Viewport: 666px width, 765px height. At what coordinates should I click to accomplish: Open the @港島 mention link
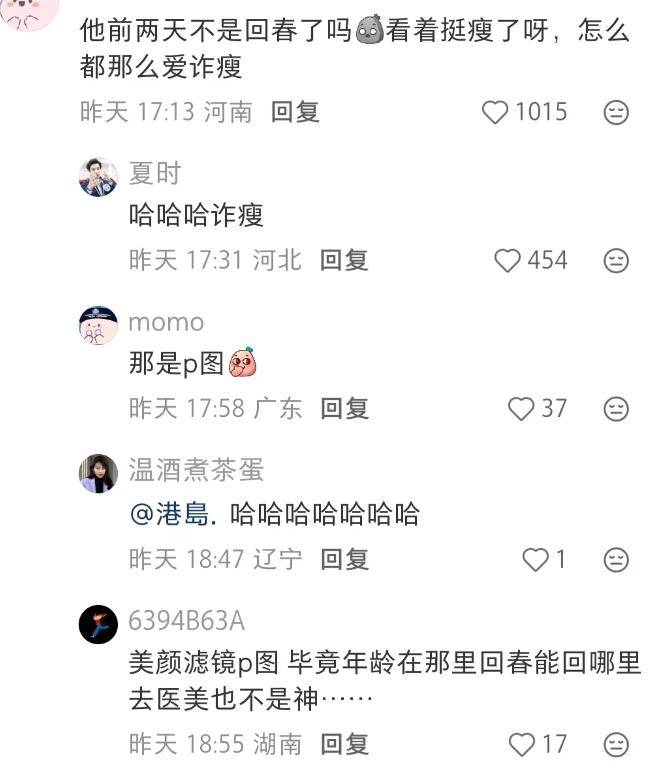[170, 516]
